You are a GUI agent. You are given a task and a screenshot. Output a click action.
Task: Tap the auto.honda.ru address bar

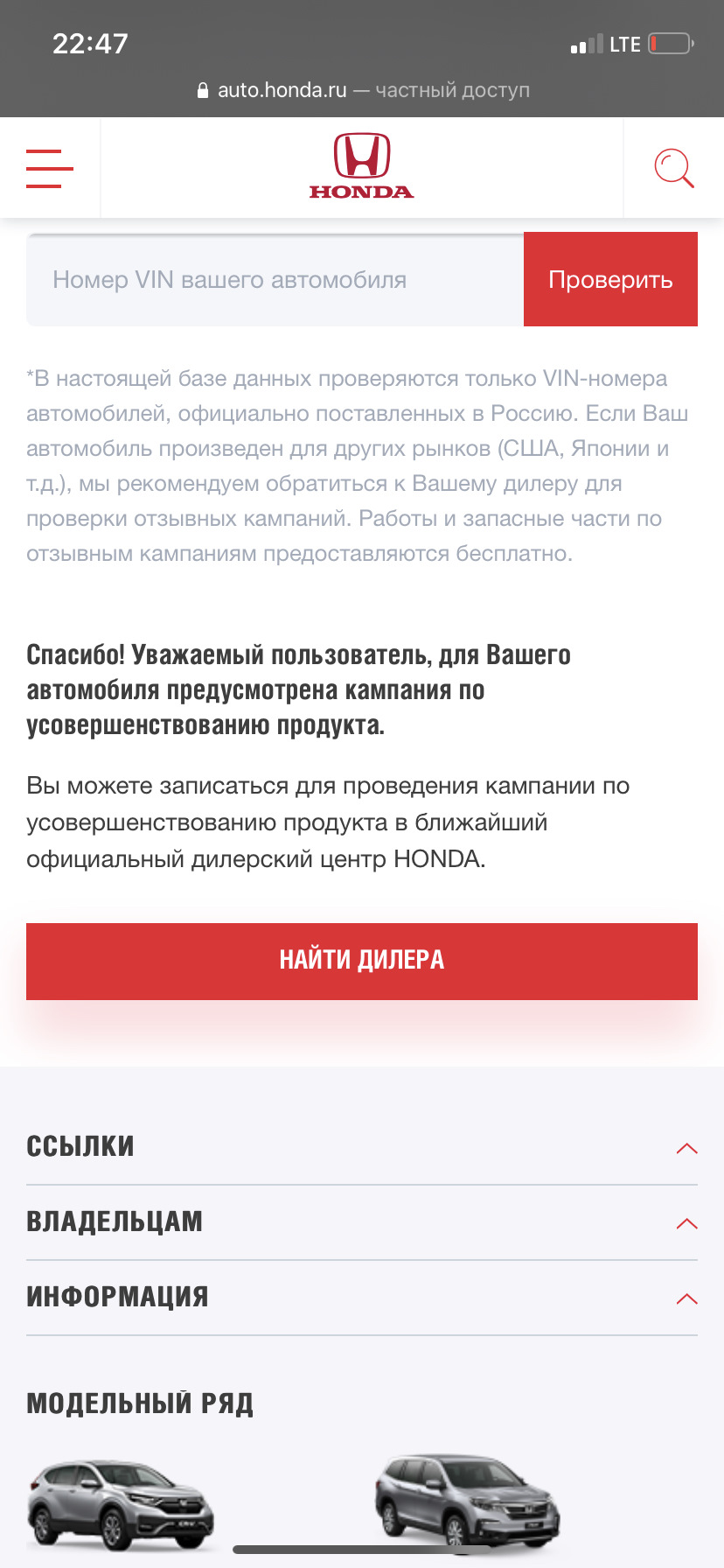click(362, 90)
